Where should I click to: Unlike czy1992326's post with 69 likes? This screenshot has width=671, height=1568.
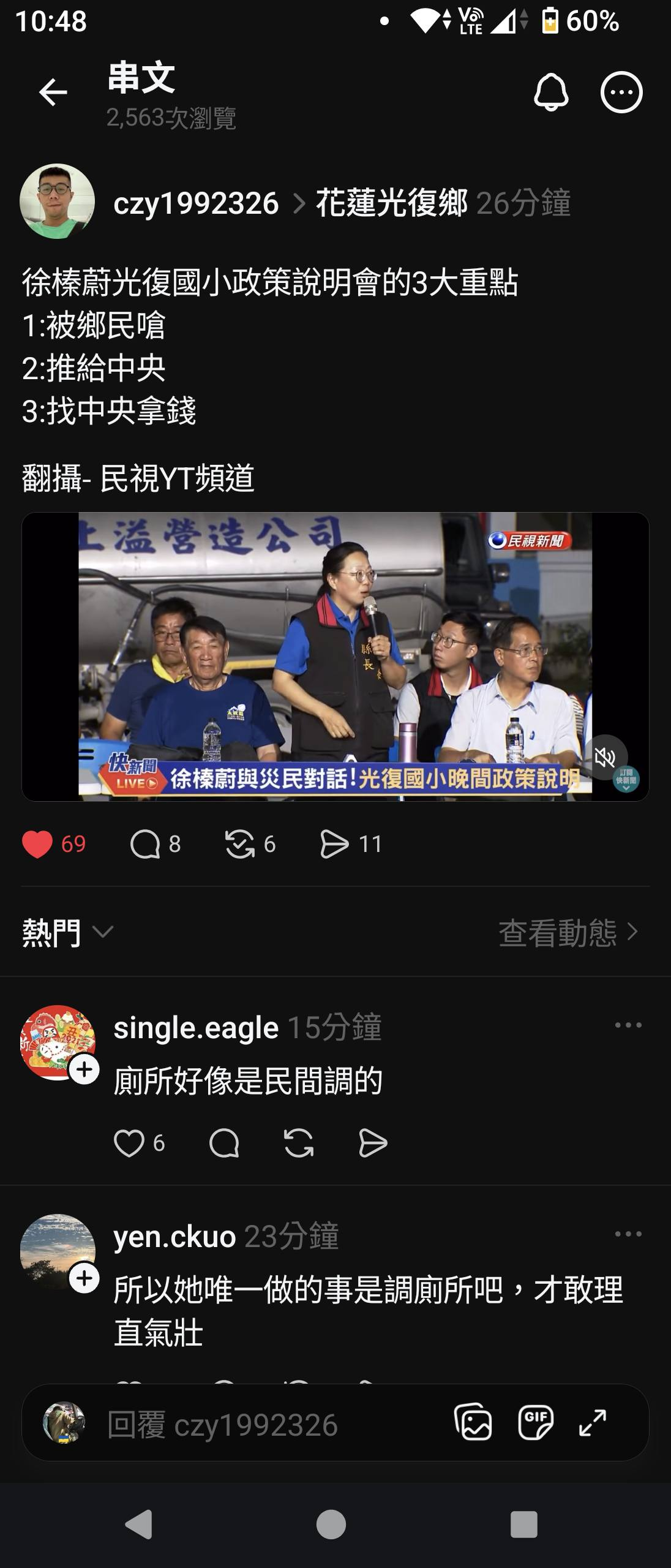pos(37,844)
